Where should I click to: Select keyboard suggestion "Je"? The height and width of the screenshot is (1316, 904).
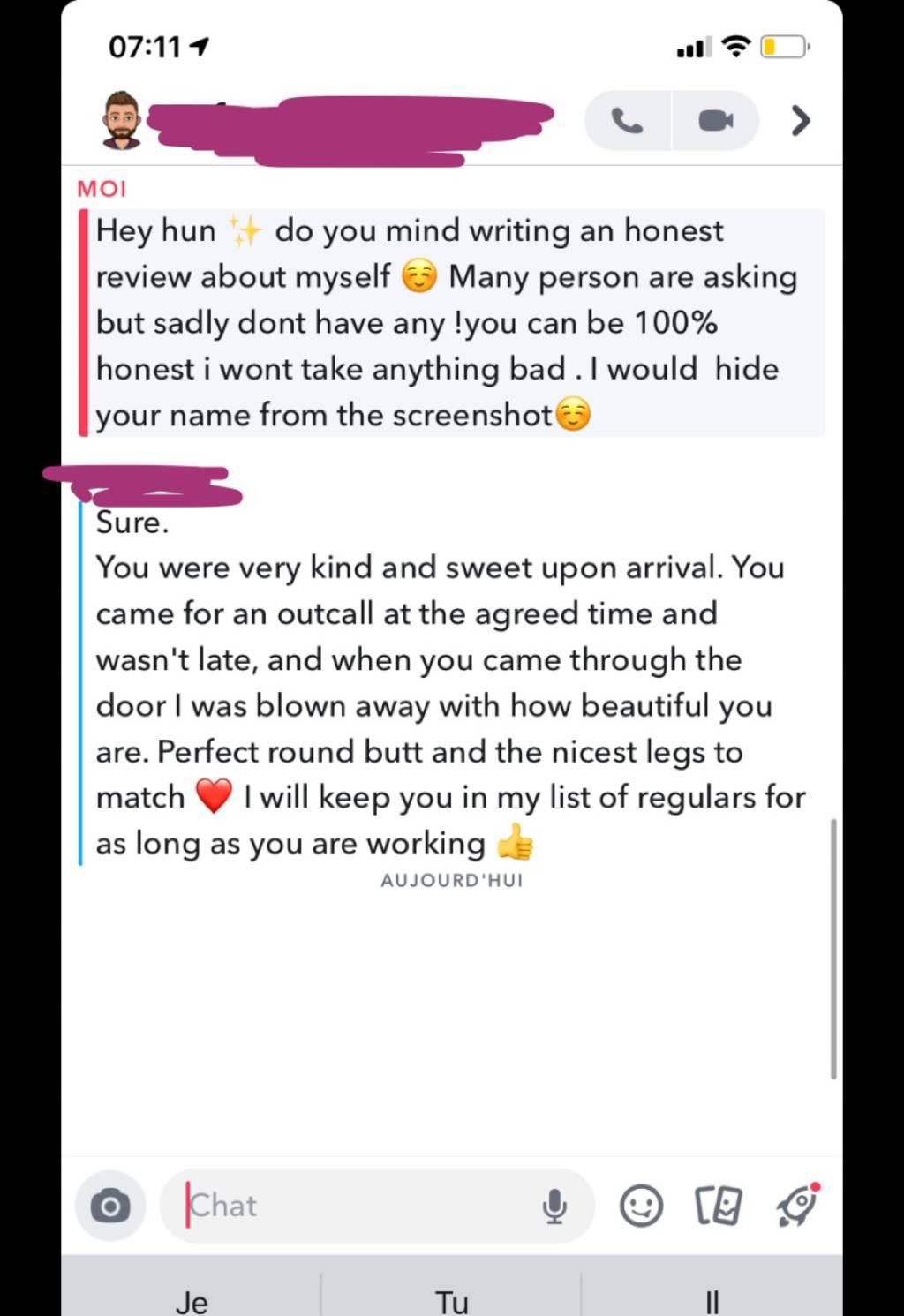[x=192, y=1301]
